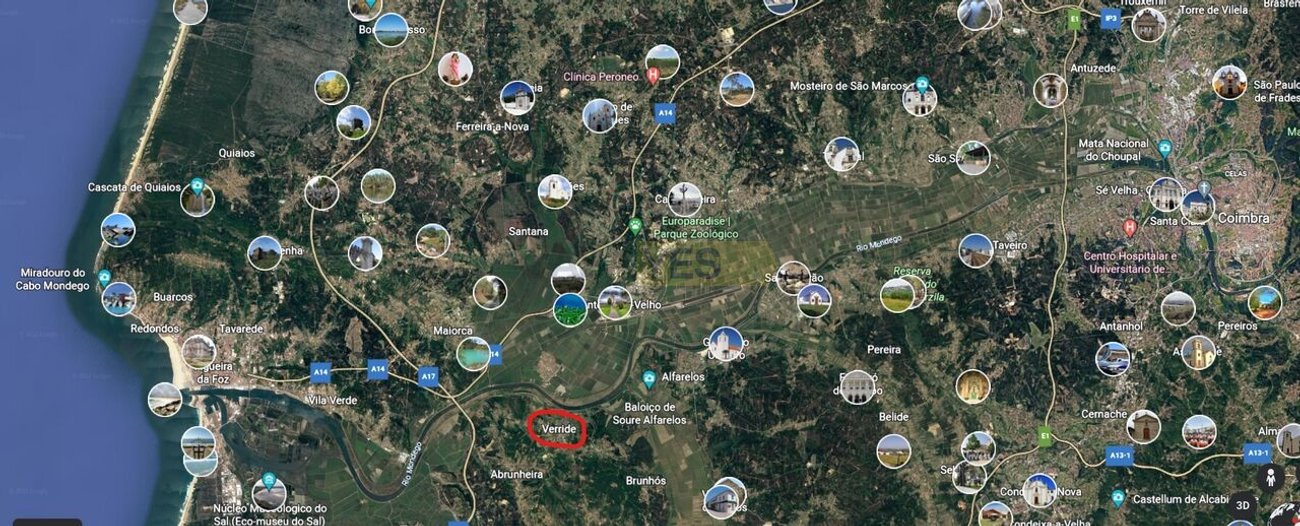Open the Miradouro do Cabo Mondego marker
Image resolution: width=1300 pixels, height=526 pixels.
[104, 279]
